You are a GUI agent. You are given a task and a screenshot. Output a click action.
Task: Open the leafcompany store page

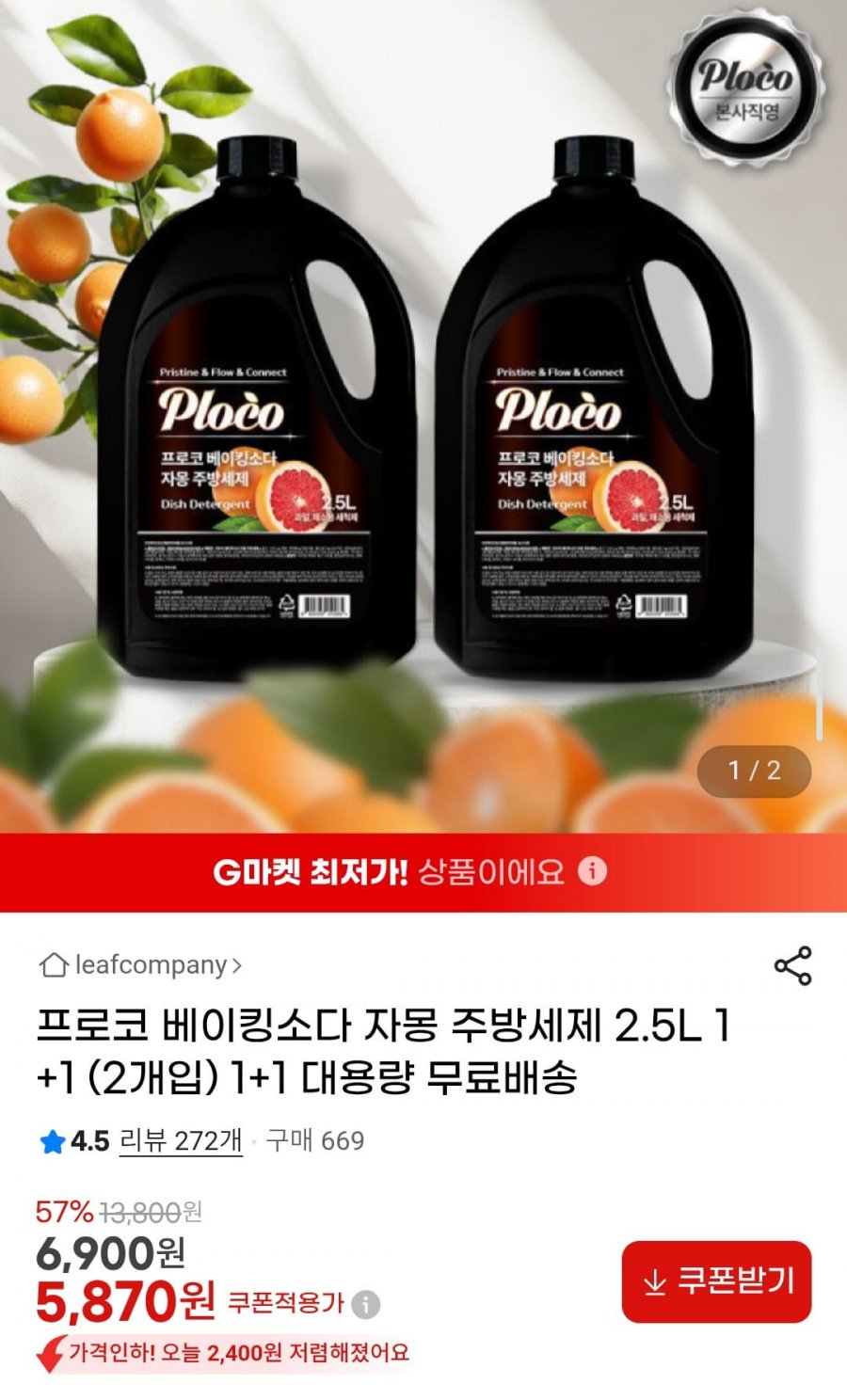click(141, 965)
